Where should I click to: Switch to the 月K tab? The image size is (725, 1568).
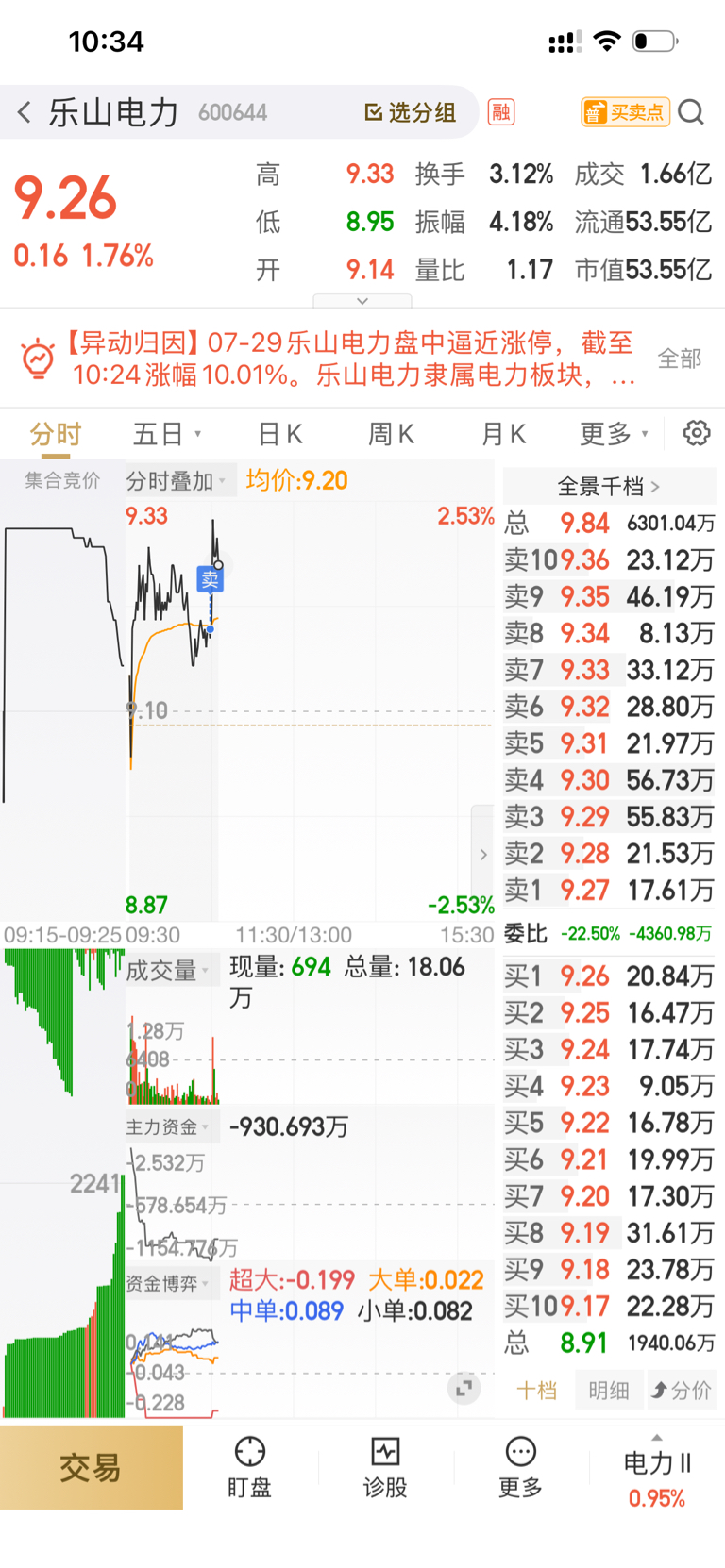[504, 434]
